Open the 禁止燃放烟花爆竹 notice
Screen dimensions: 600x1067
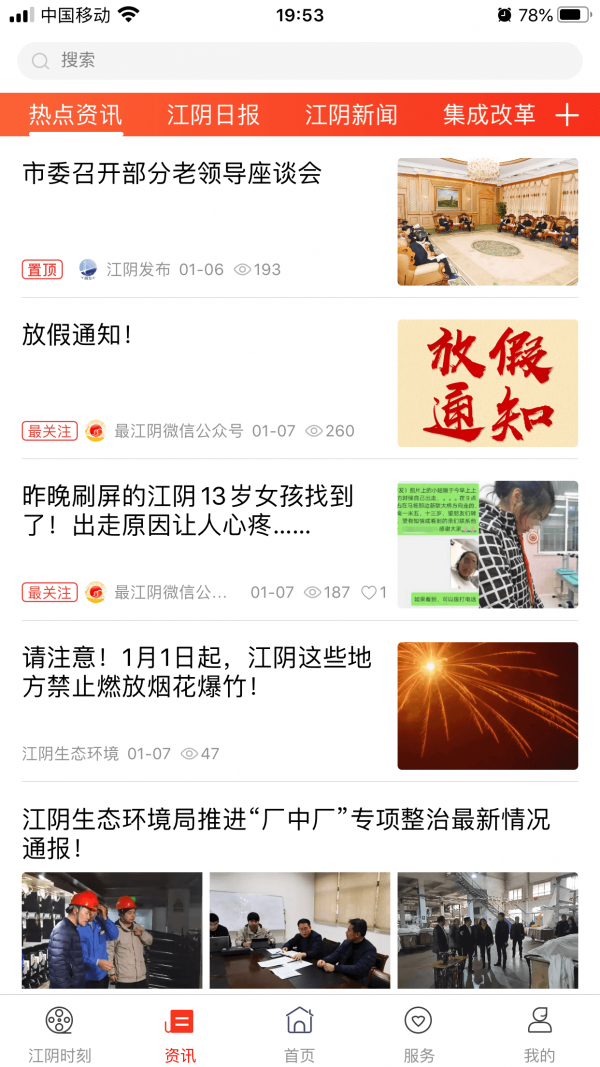pyautogui.click(x=197, y=671)
